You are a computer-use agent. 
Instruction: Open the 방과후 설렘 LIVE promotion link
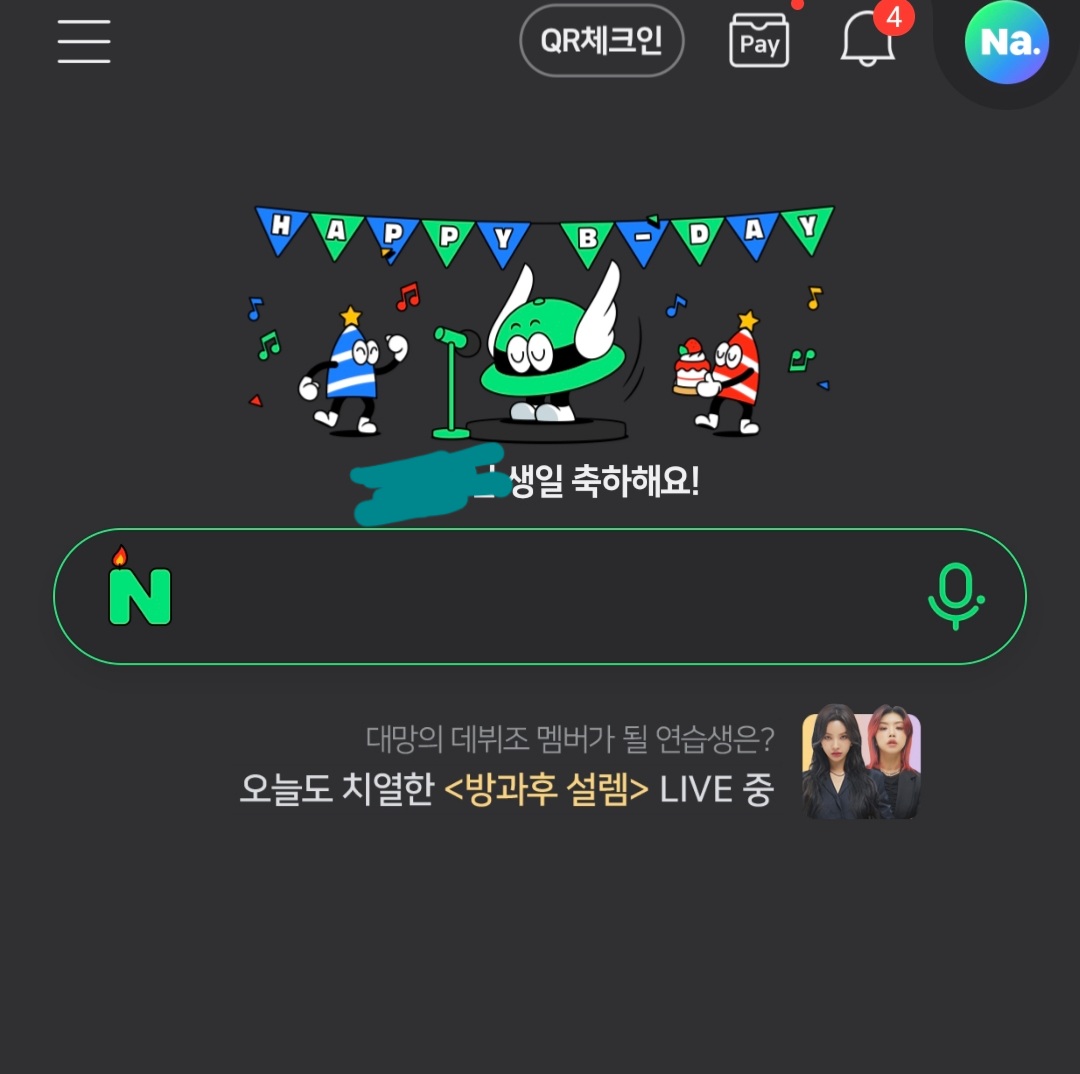point(507,789)
